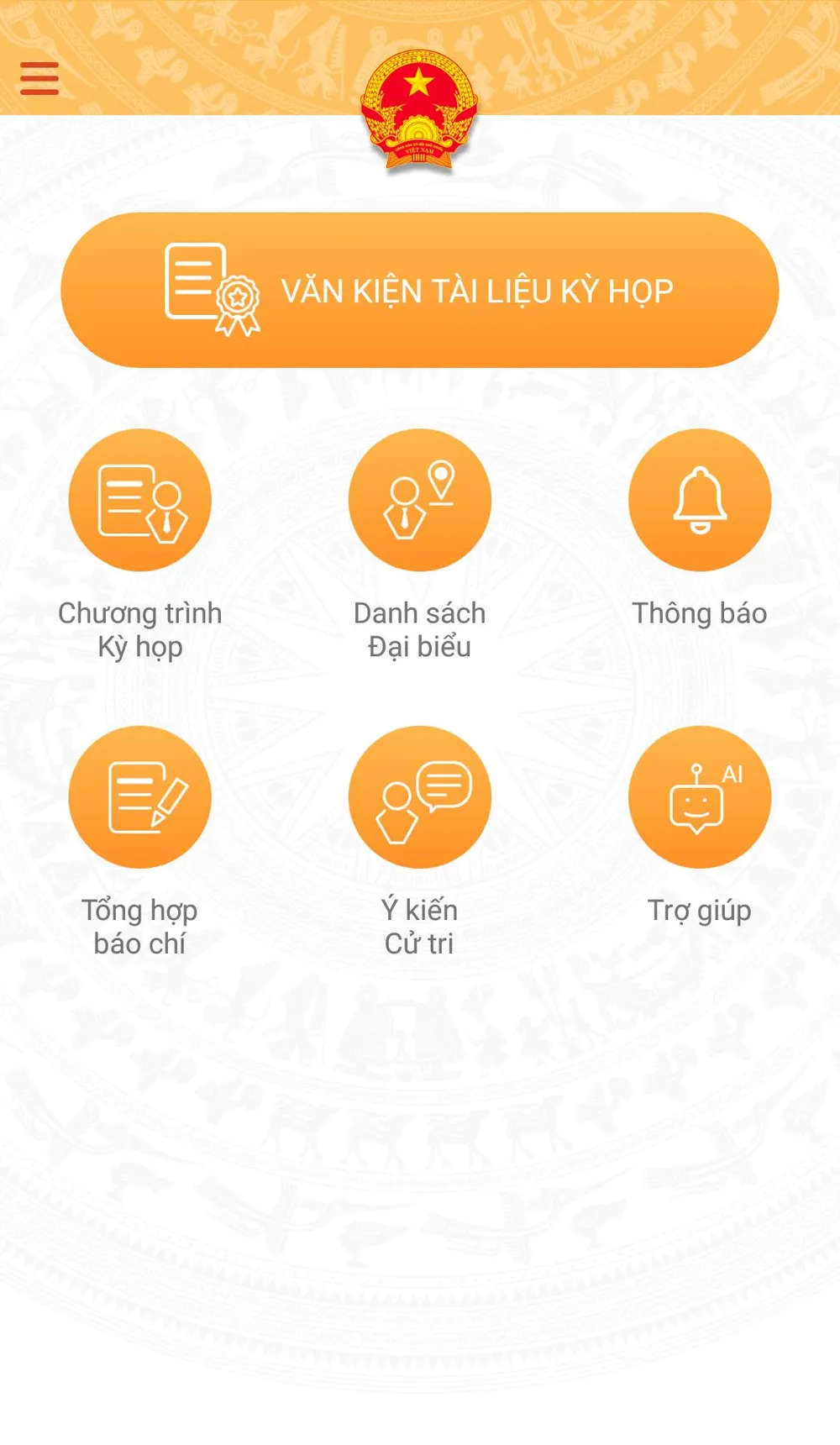The width and height of the screenshot is (840, 1445).
Task: View Danh sách Đại biểu
Action: (420, 501)
